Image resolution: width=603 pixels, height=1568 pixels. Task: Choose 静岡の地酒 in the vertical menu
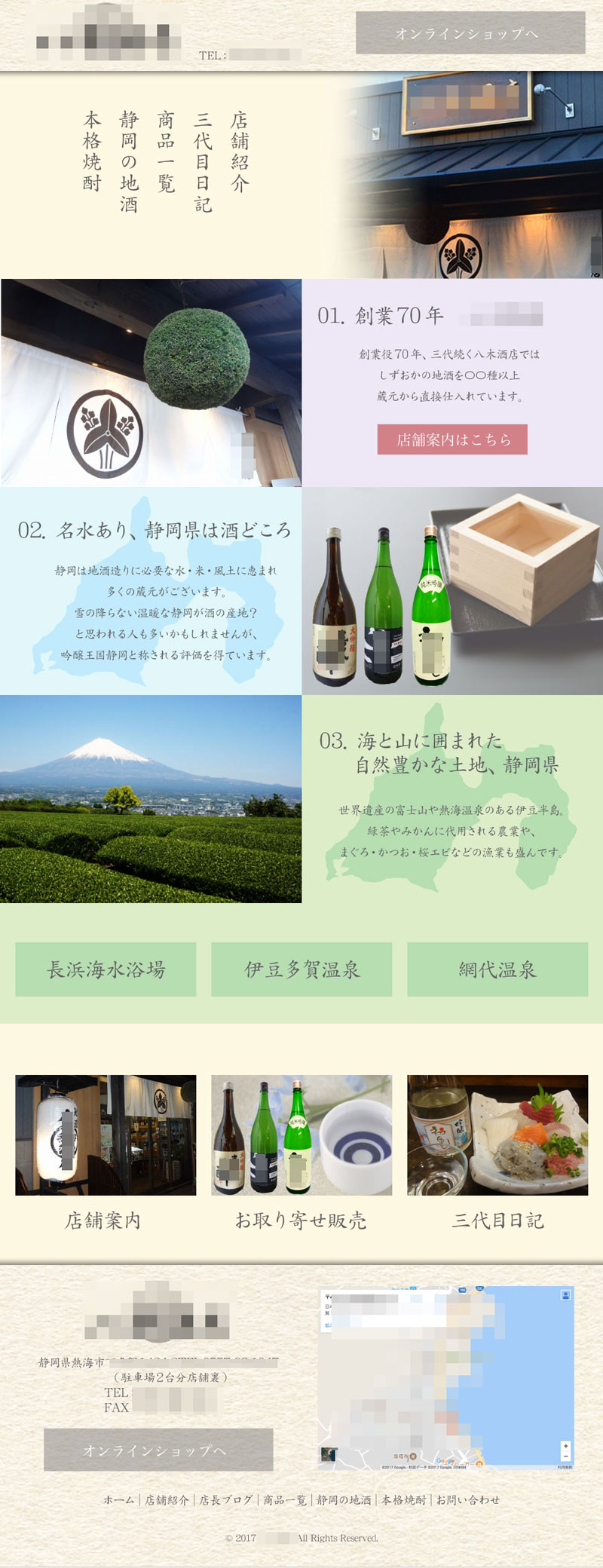tap(129, 162)
